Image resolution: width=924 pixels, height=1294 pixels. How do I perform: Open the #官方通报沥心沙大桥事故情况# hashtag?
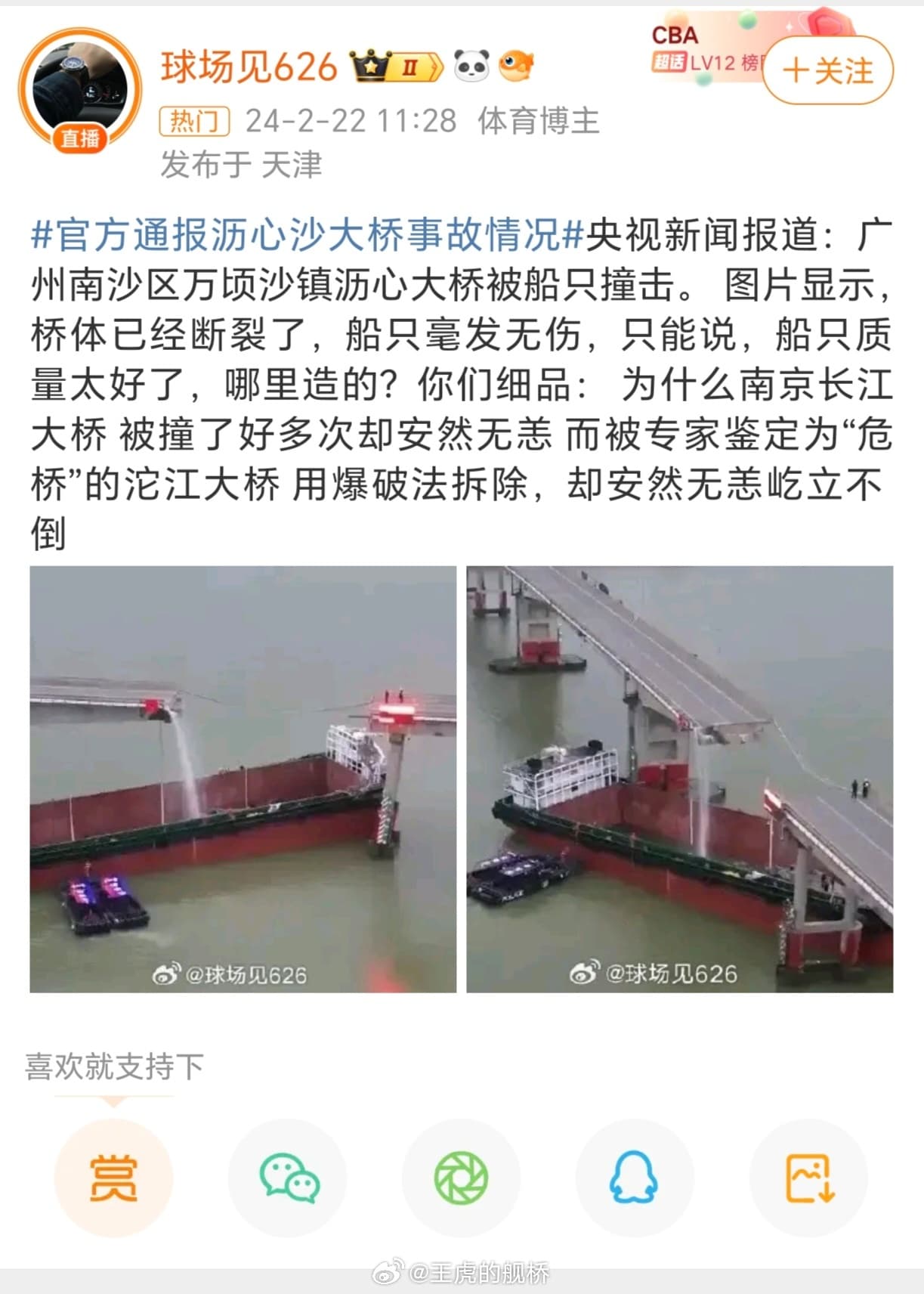pos(307,236)
